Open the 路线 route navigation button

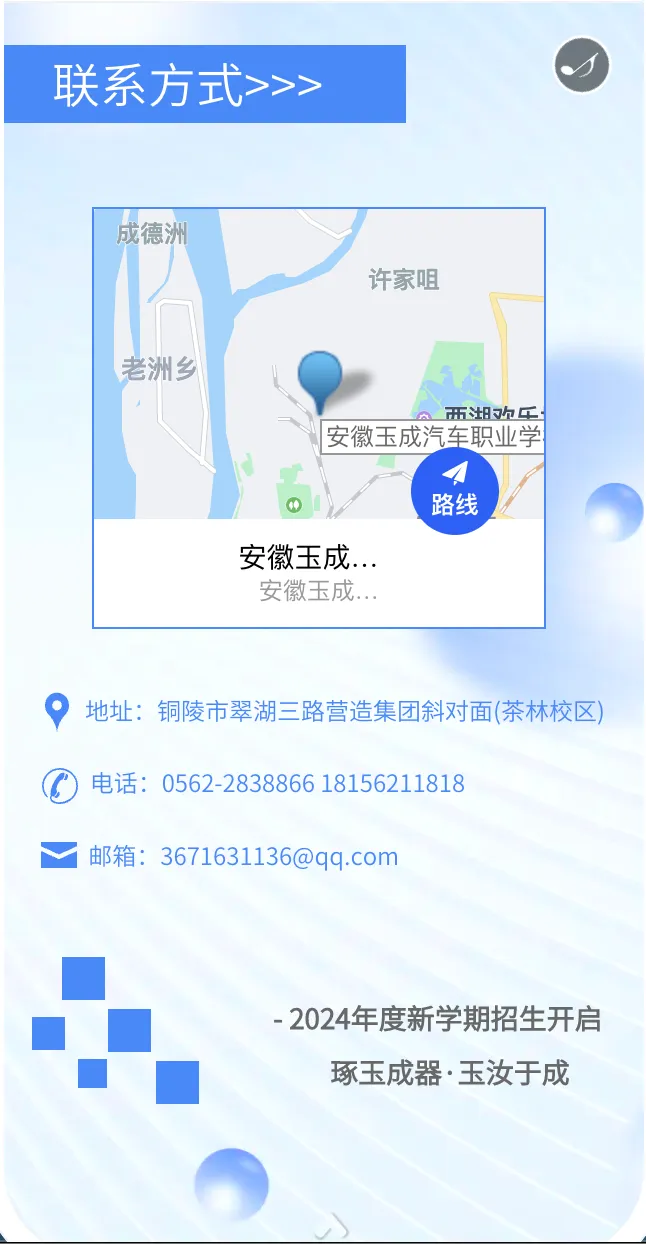pos(455,491)
